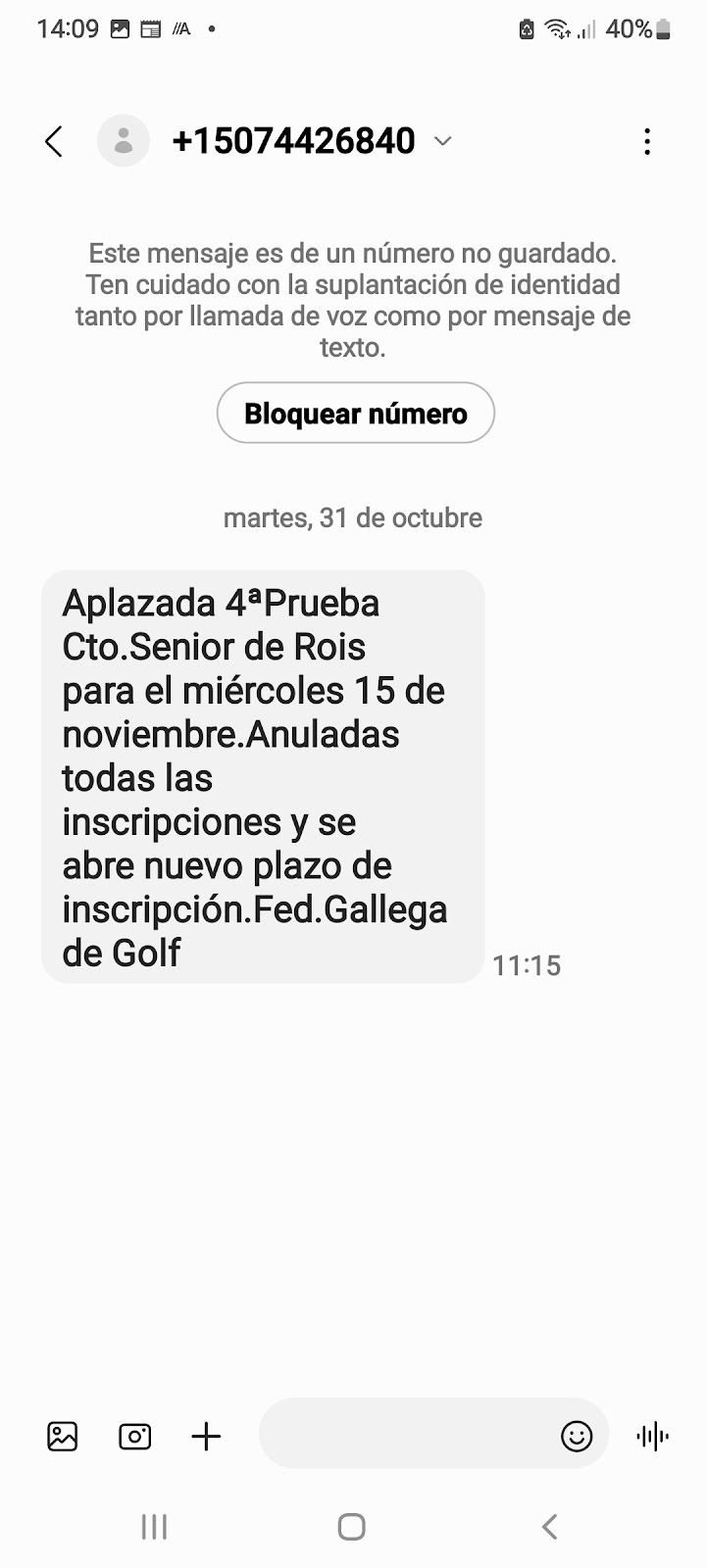Open more attachment options with the plus icon

[206, 1437]
